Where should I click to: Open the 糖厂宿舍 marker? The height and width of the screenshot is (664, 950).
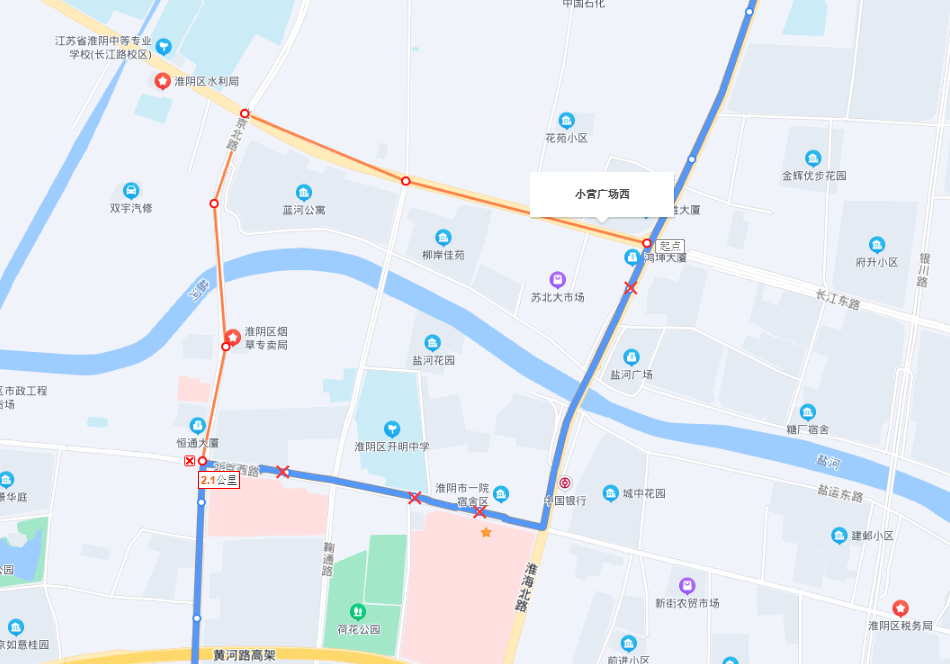pos(807,412)
